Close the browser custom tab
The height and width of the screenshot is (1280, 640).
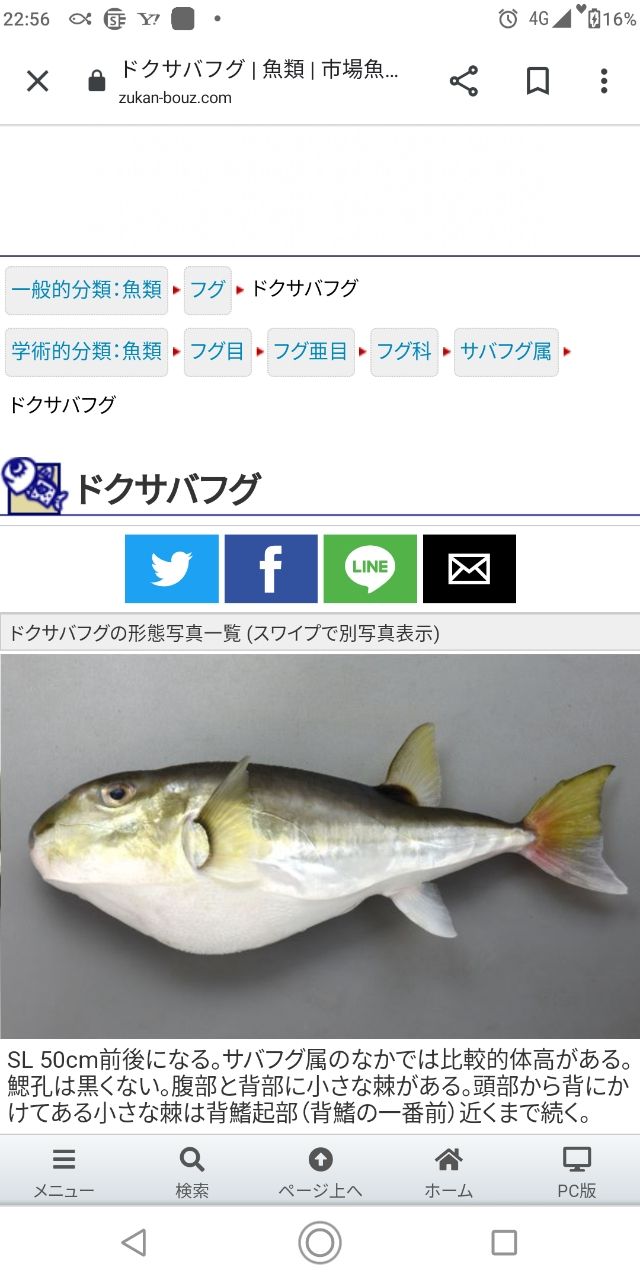click(x=37, y=81)
